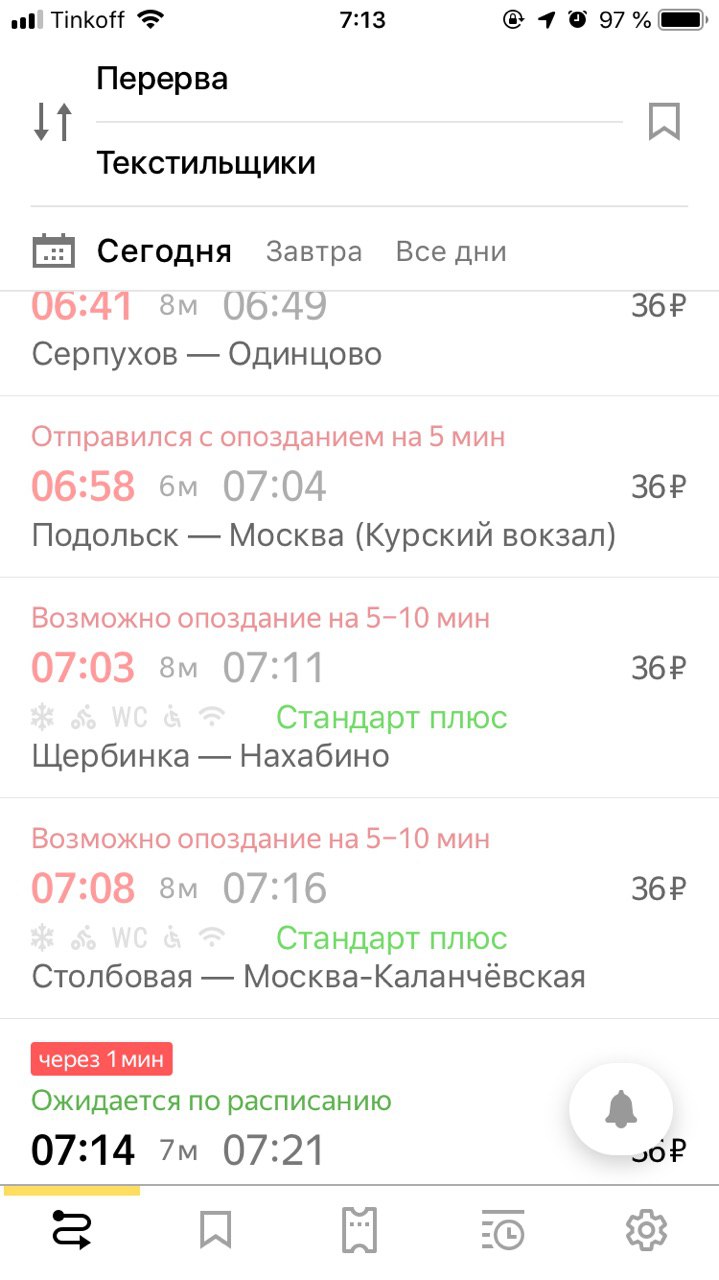Image resolution: width=719 pixels, height=1280 pixels.
Task: Open the Столбовая — Москва-Каланчёвская train
Action: pyautogui.click(x=359, y=909)
